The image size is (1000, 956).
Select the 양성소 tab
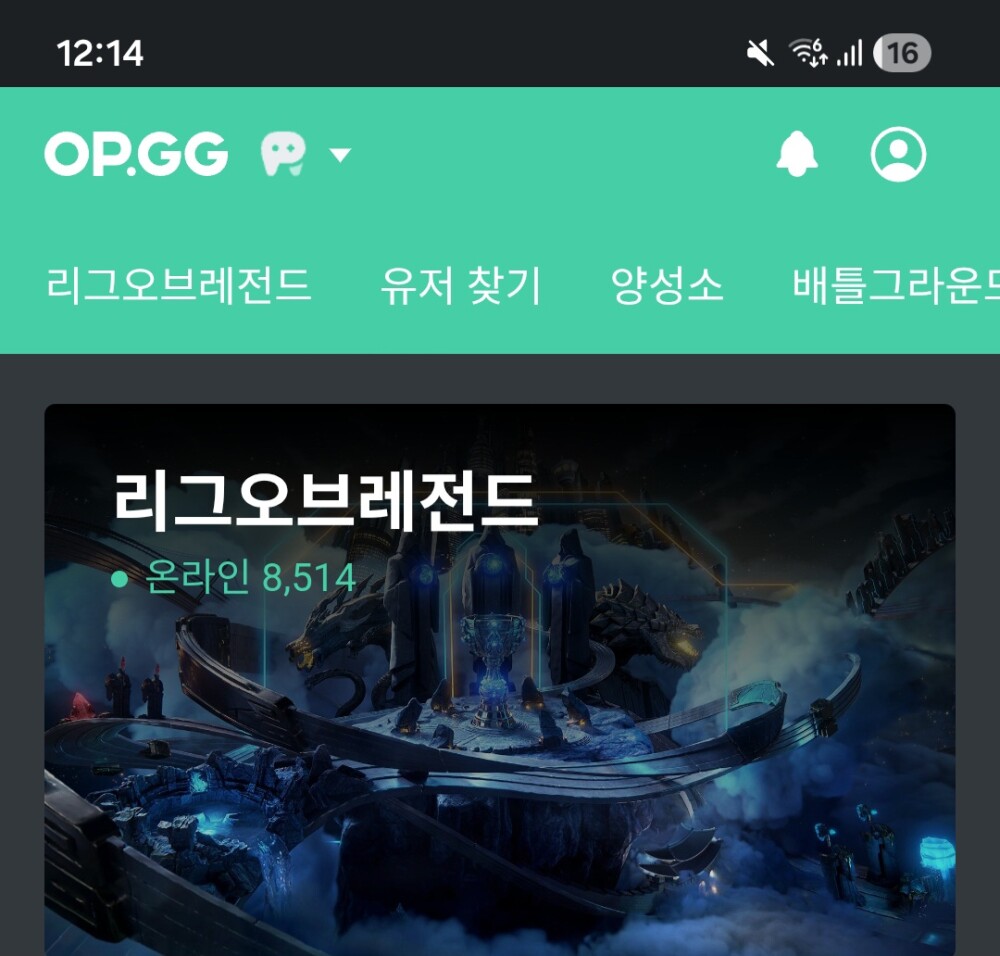pos(666,287)
